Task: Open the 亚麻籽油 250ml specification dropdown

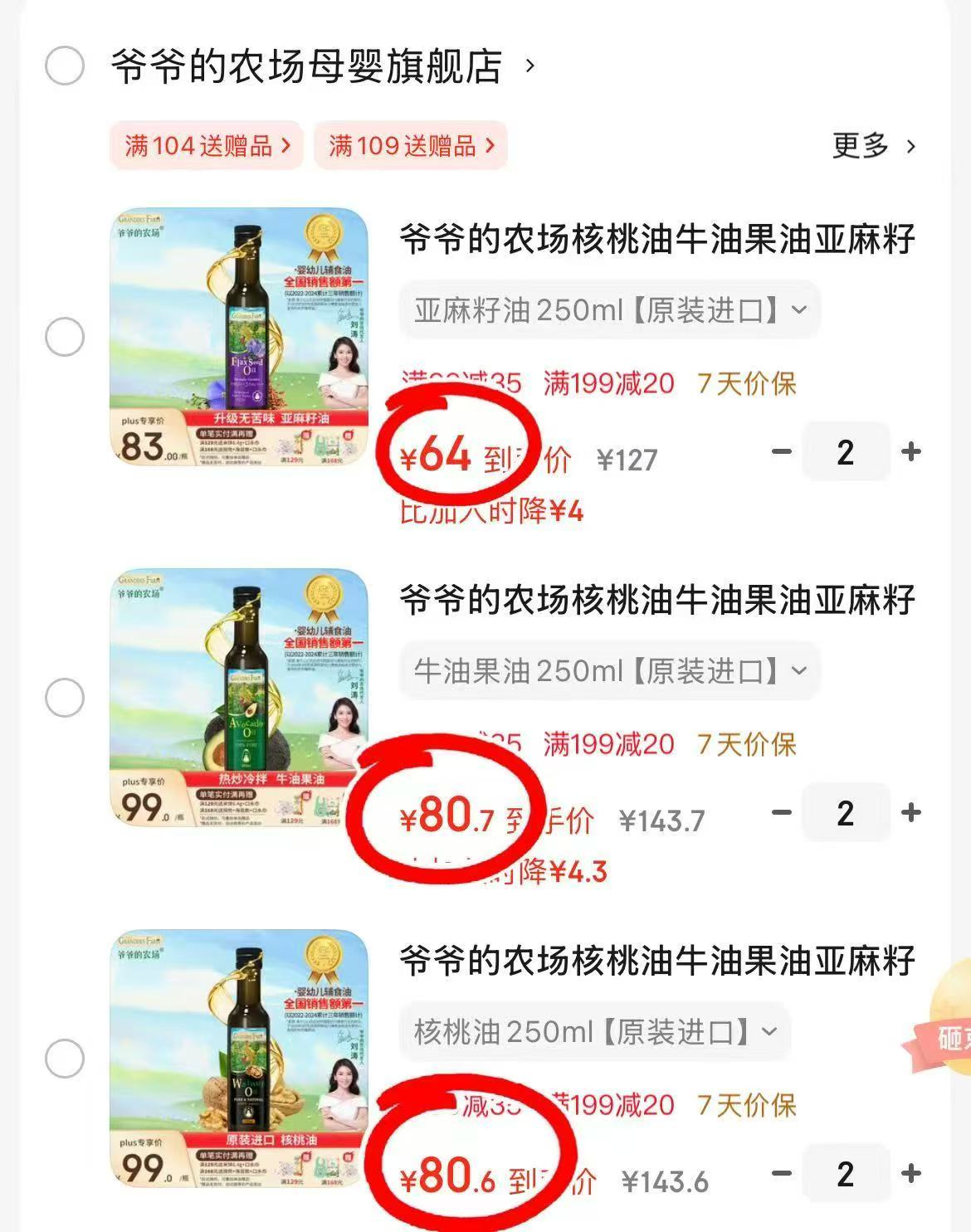Action: pyautogui.click(x=608, y=309)
